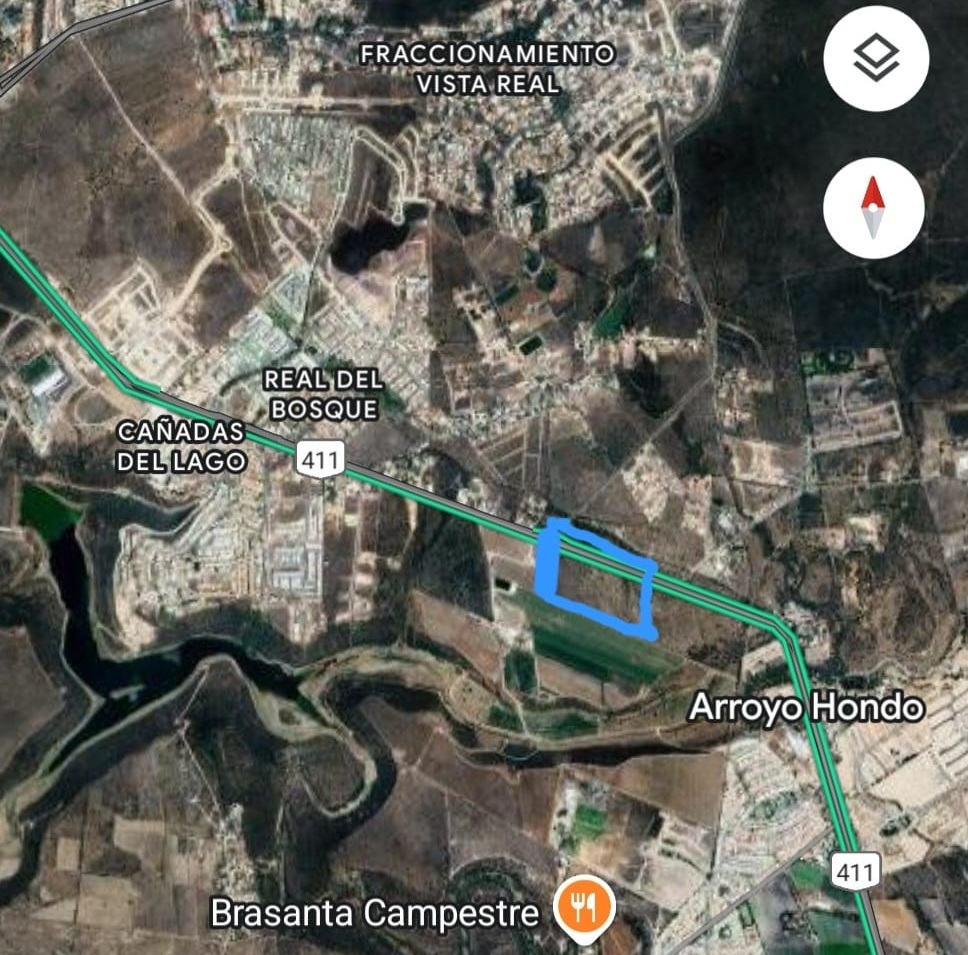The height and width of the screenshot is (955, 968).
Task: Open the map layers button
Action: 876,59
